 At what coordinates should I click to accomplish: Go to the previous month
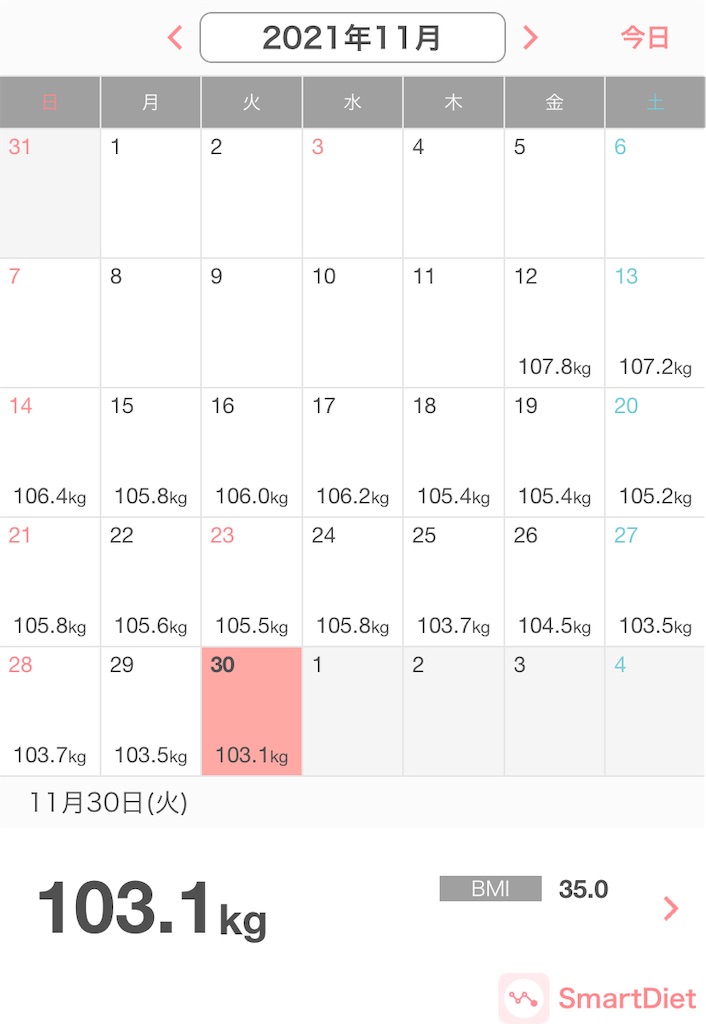click(x=175, y=38)
